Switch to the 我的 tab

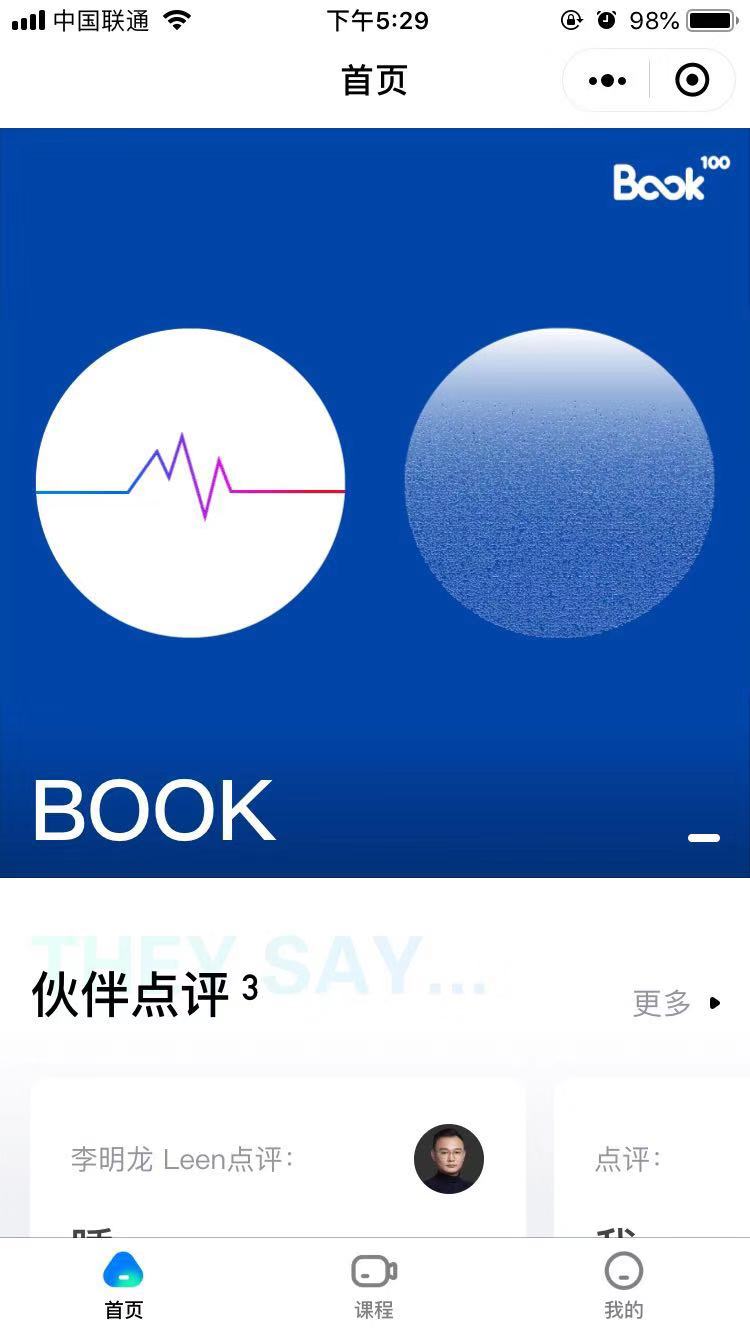pyautogui.click(x=623, y=1286)
